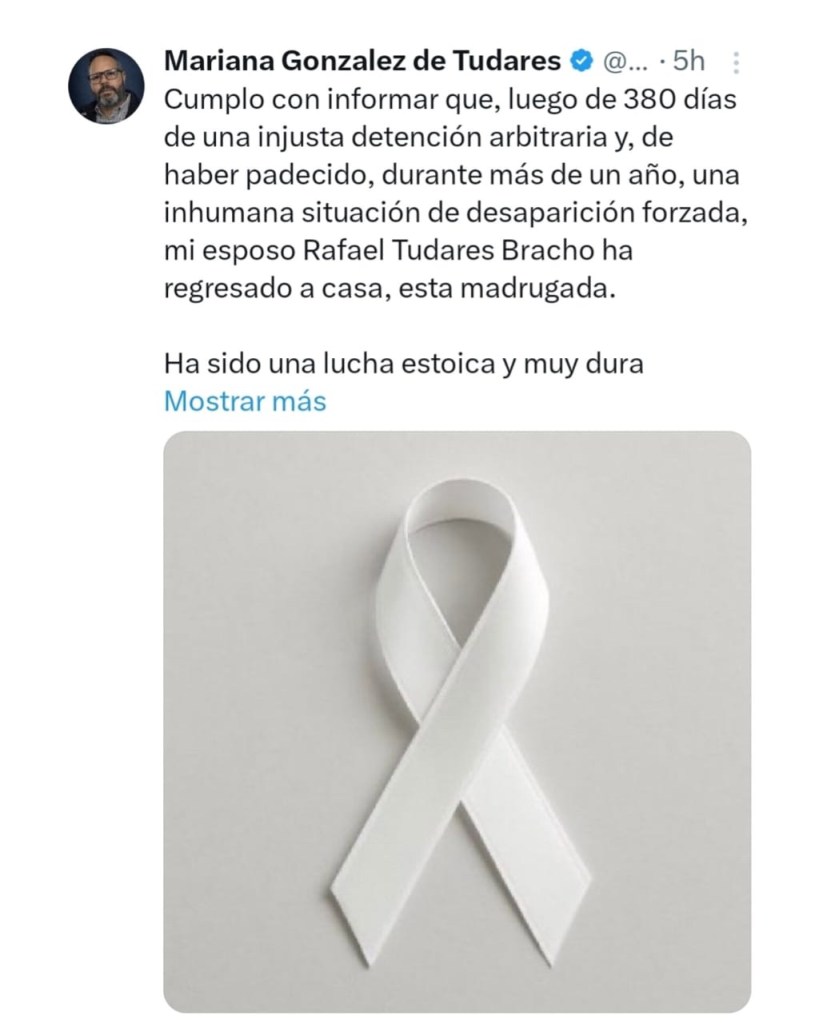The height and width of the screenshot is (1023, 819).
Task: Expand the post with Mostrar más
Action: coord(245,401)
